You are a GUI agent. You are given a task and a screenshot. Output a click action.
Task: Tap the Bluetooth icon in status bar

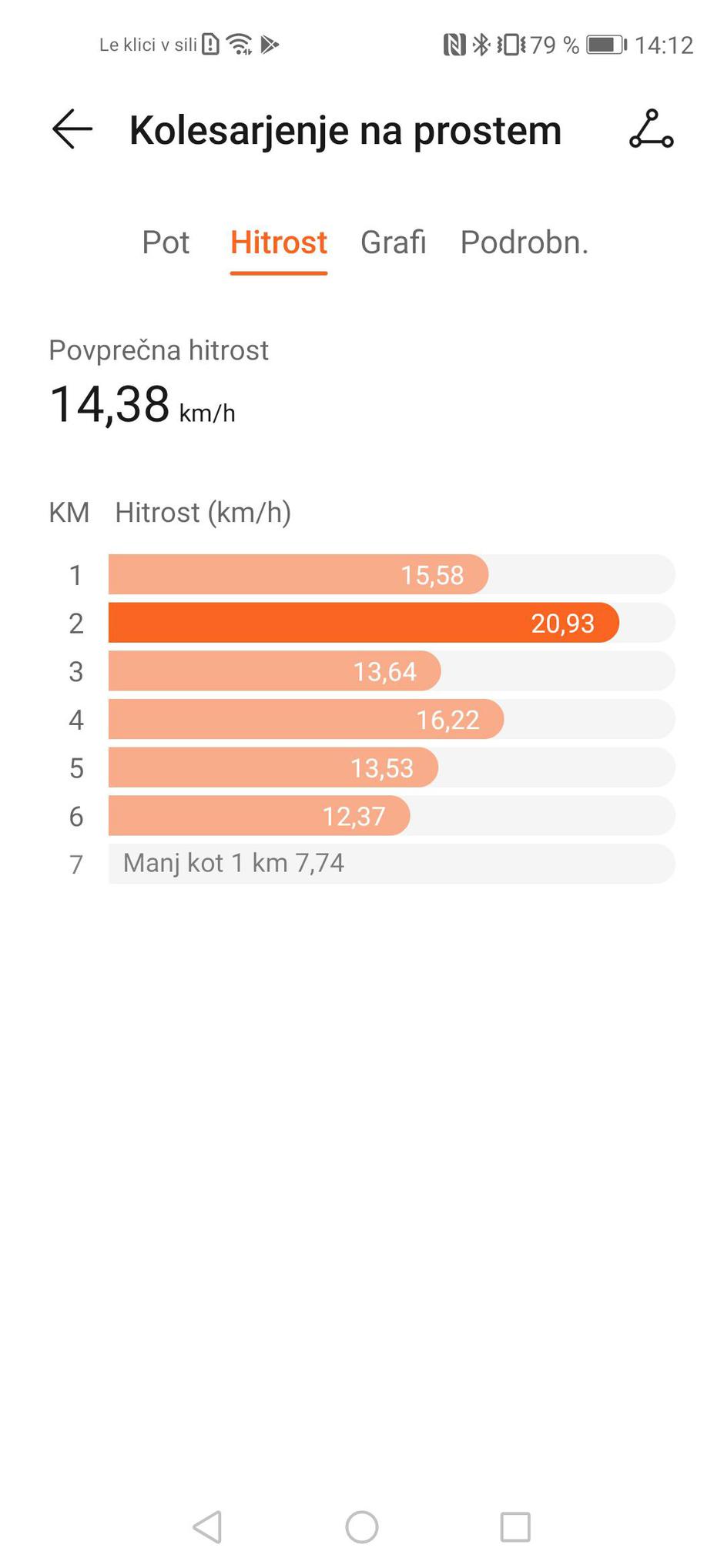(x=480, y=44)
